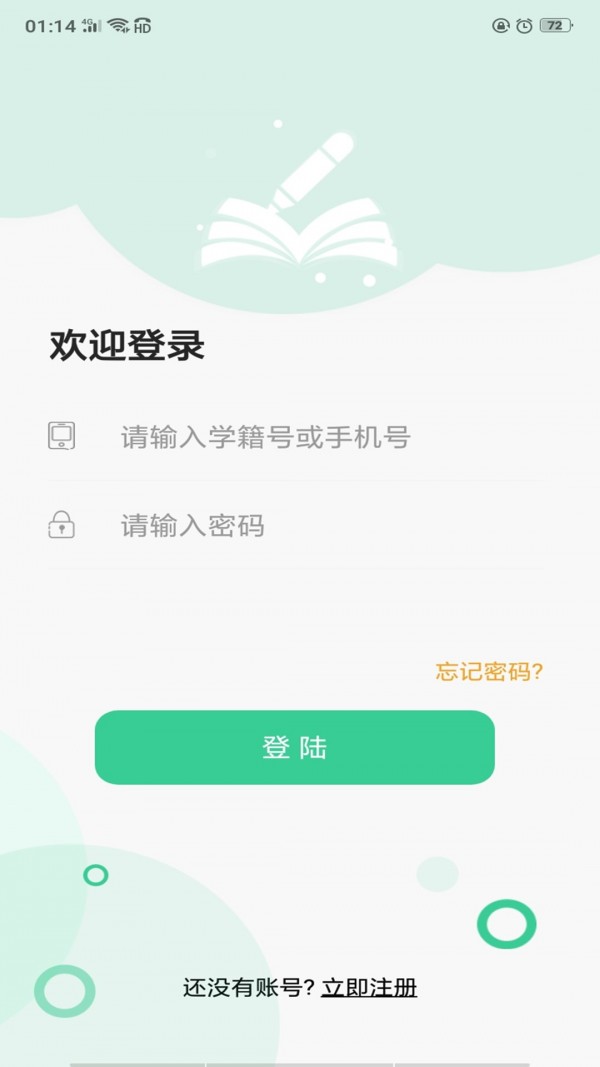Open 立即注册 to create an account
This screenshot has height=1067, width=600.
[x=369, y=988]
